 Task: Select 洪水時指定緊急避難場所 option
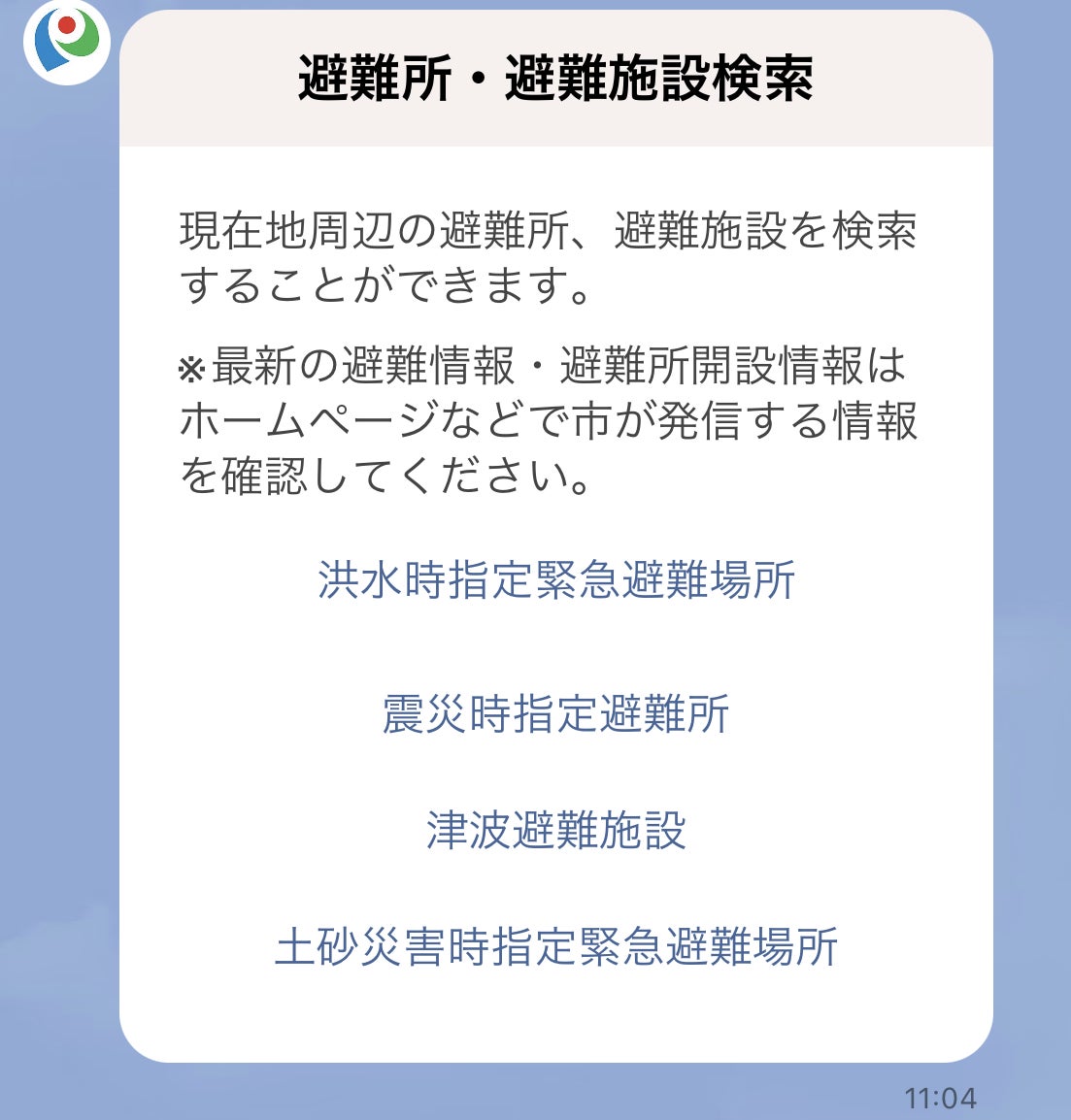tap(555, 580)
